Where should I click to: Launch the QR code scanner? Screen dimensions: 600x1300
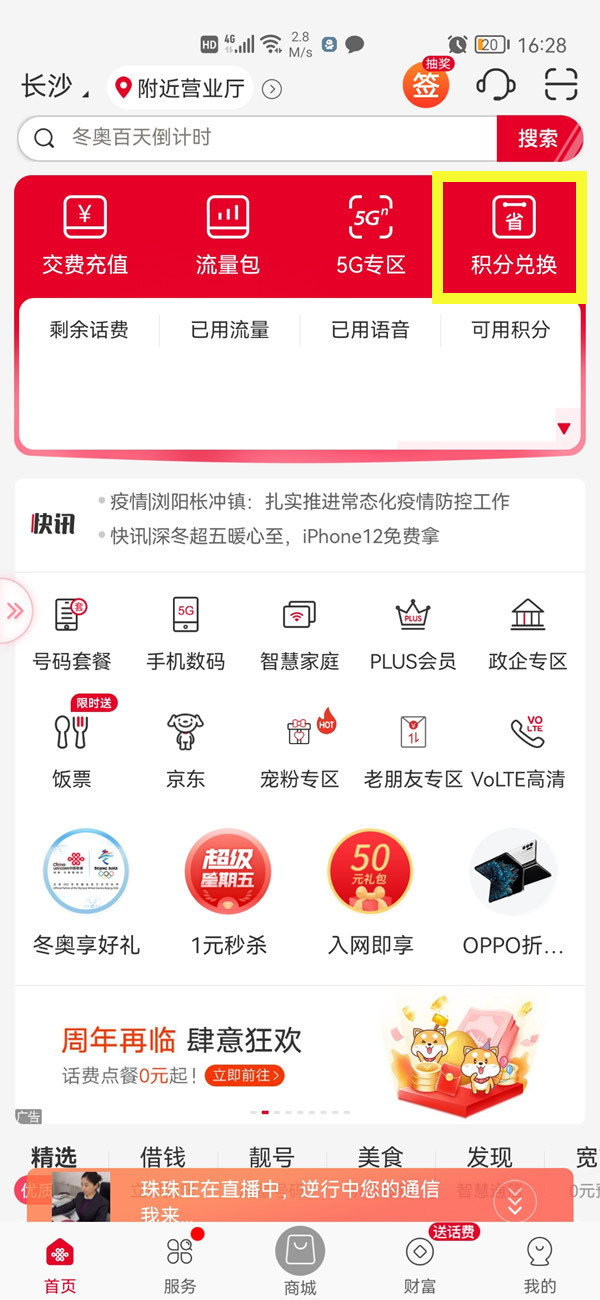click(561, 85)
